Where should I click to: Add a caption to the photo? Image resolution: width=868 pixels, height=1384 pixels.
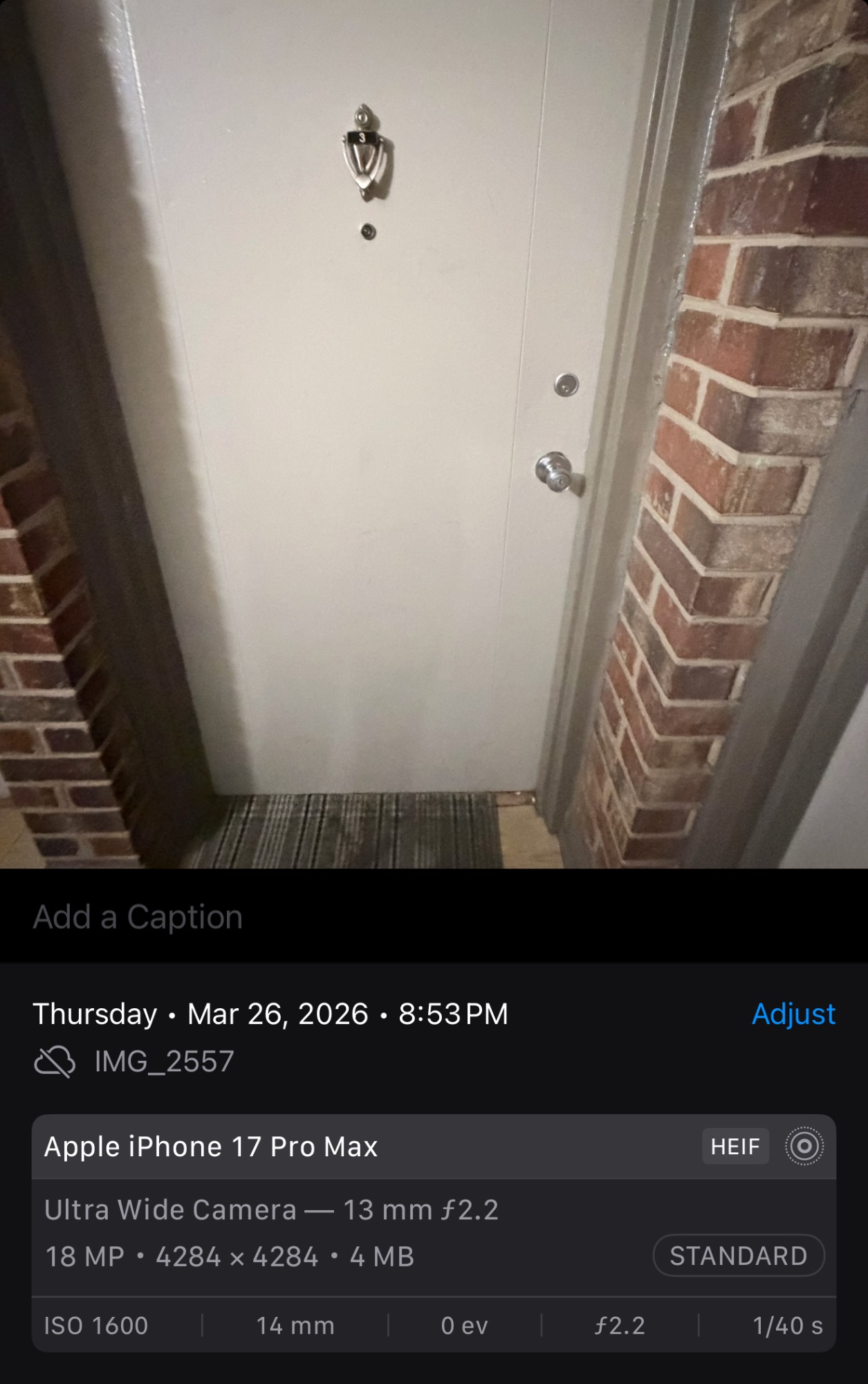point(138,917)
